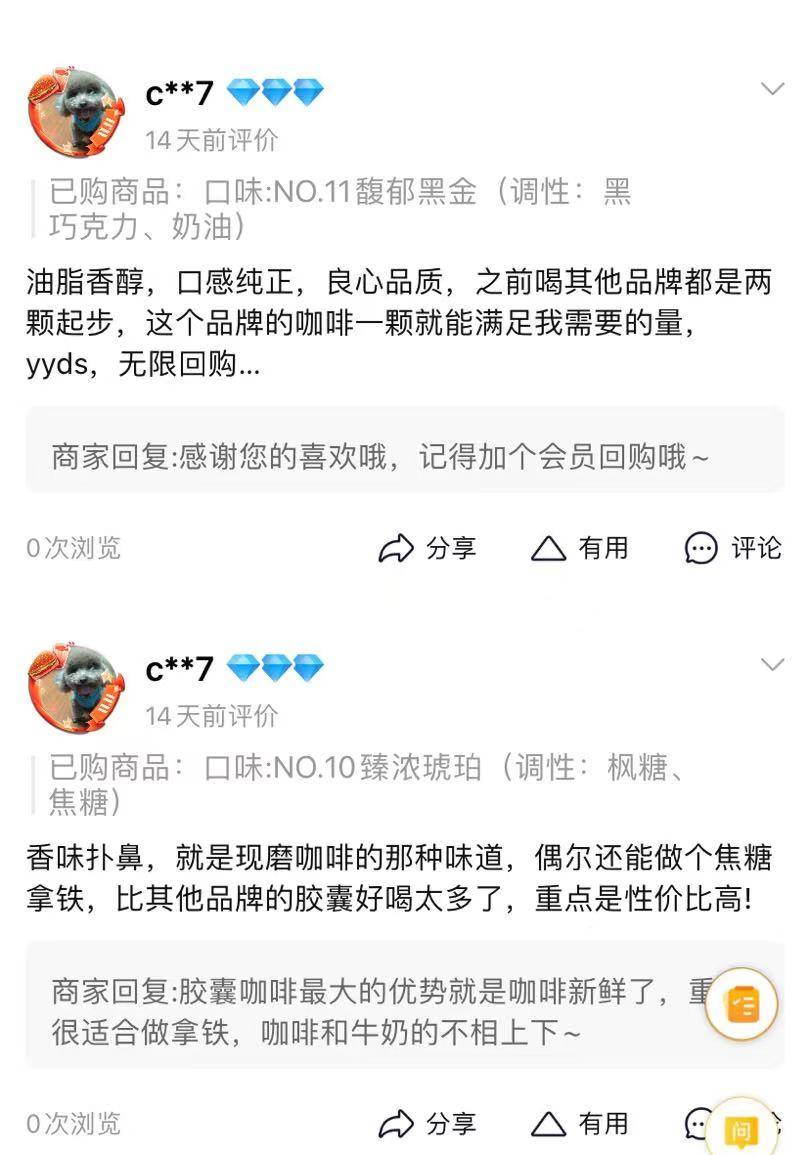Open the reviewer avatar on the 臻浓琥珀 review
Screen dimensions: 810x1155
click(x=76, y=690)
